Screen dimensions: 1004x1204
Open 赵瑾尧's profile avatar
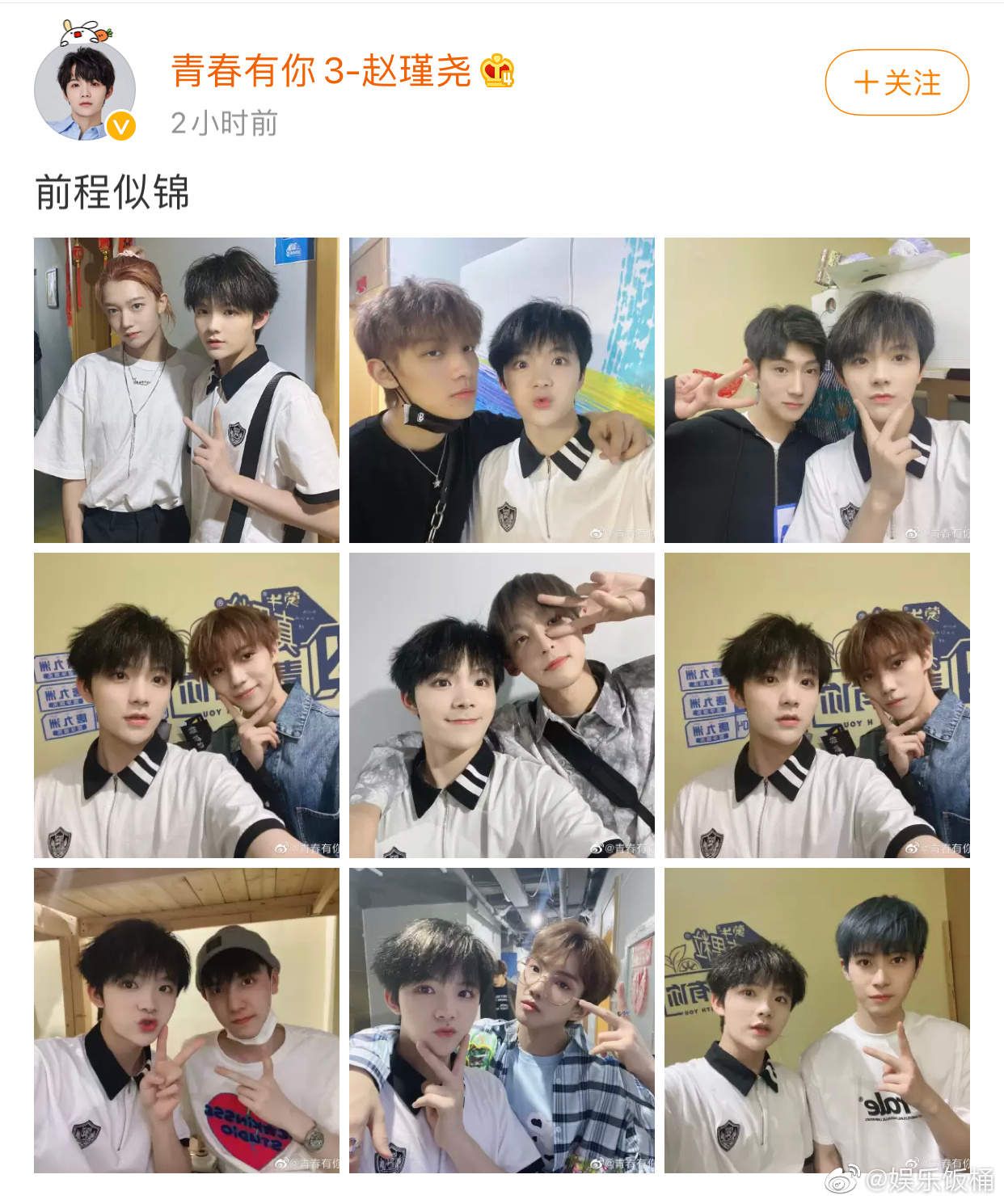85,91
